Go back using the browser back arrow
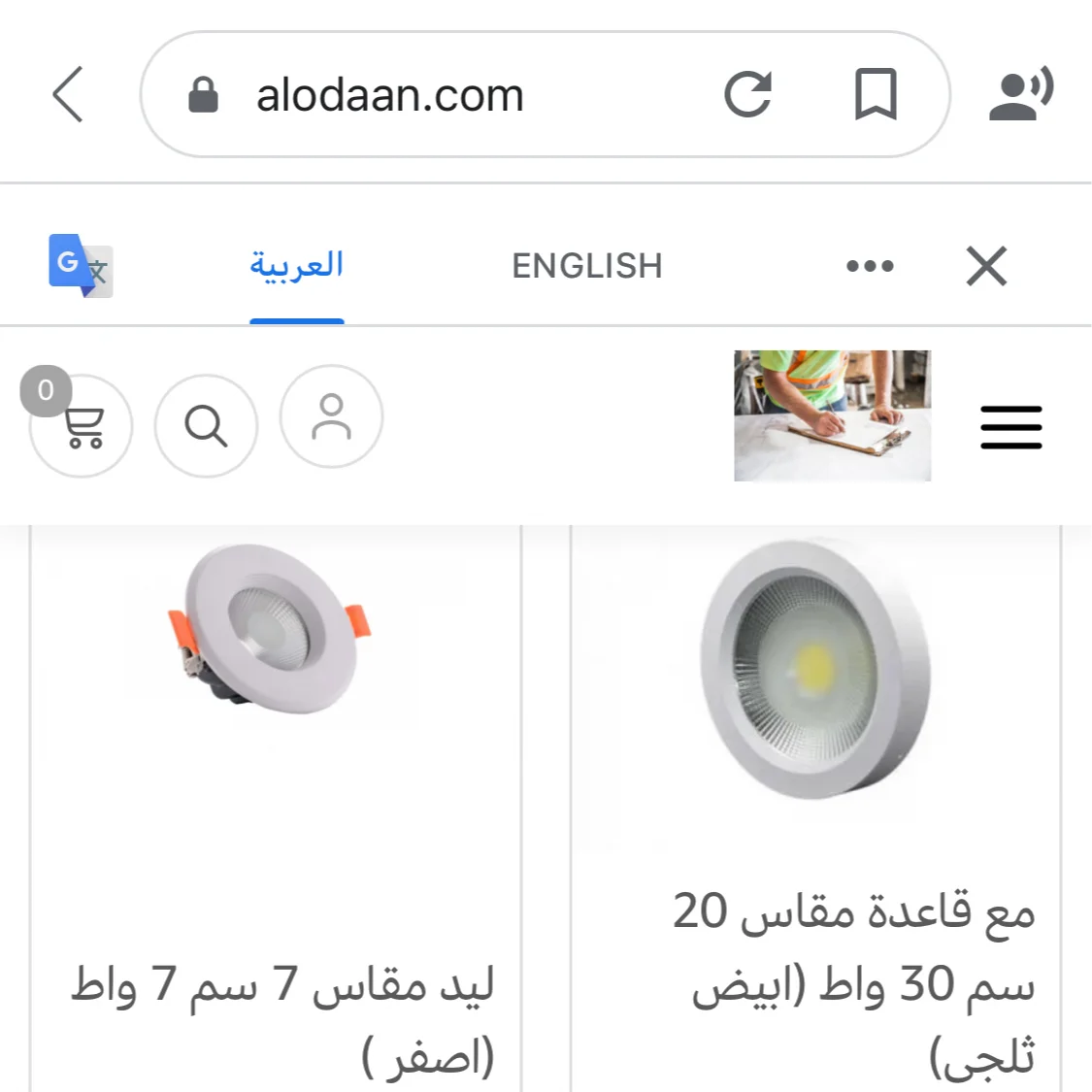1092x1092 pixels. pos(68,95)
